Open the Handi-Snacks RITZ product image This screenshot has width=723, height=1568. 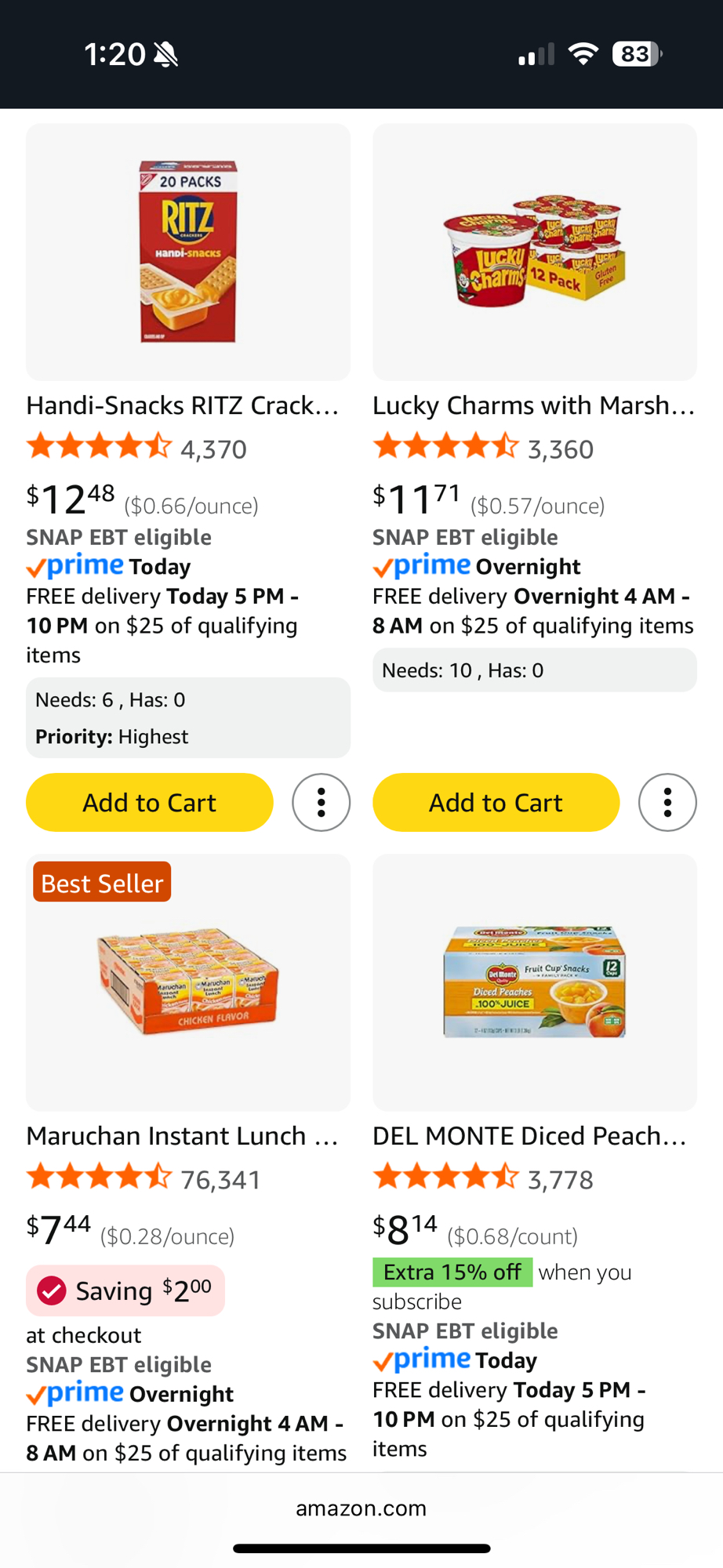pyautogui.click(x=188, y=252)
